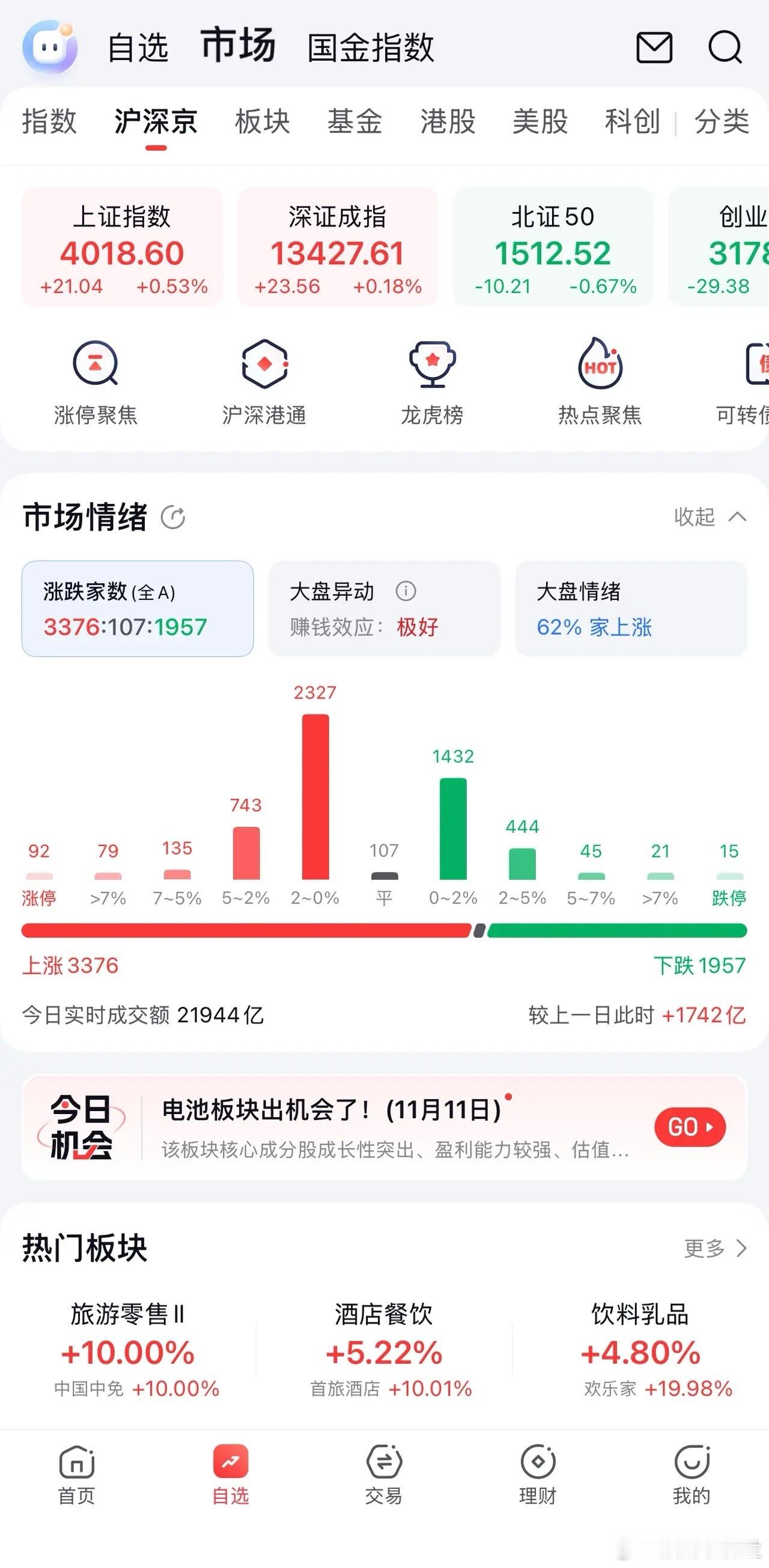This screenshot has width=769, height=1568.
Task: Tap the GO button for battery sector opportunity
Action: coord(690,1127)
